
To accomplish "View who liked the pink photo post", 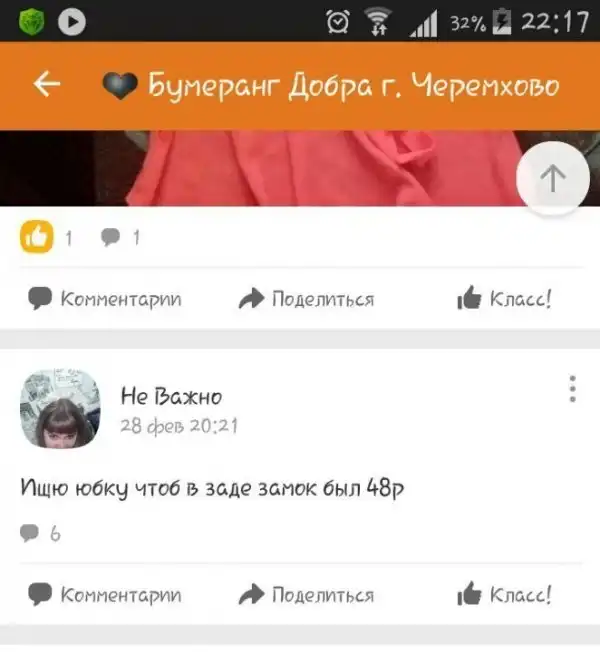I will pyautogui.click(x=45, y=238).
